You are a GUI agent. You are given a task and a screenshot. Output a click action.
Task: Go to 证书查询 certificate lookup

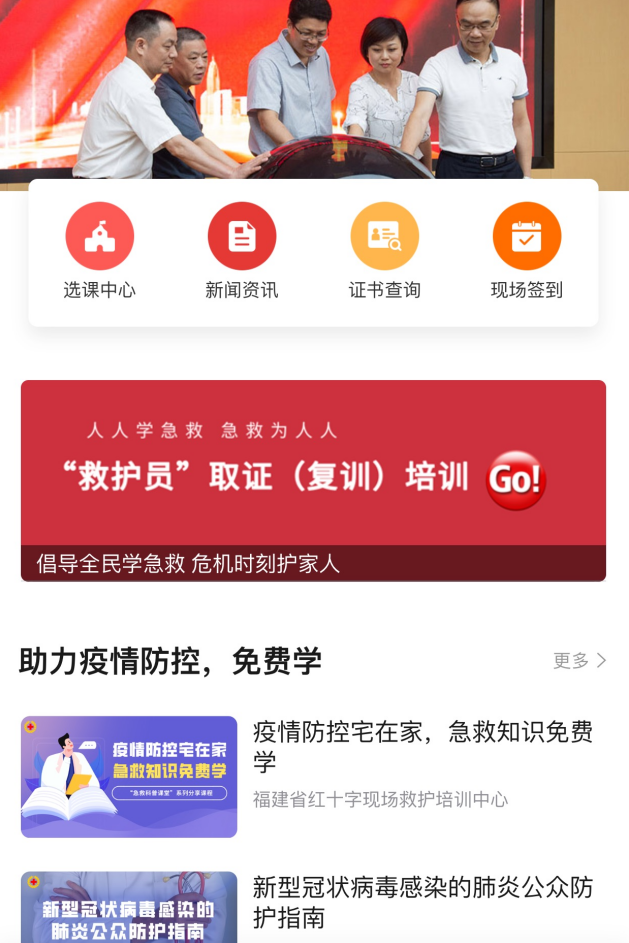(x=384, y=251)
